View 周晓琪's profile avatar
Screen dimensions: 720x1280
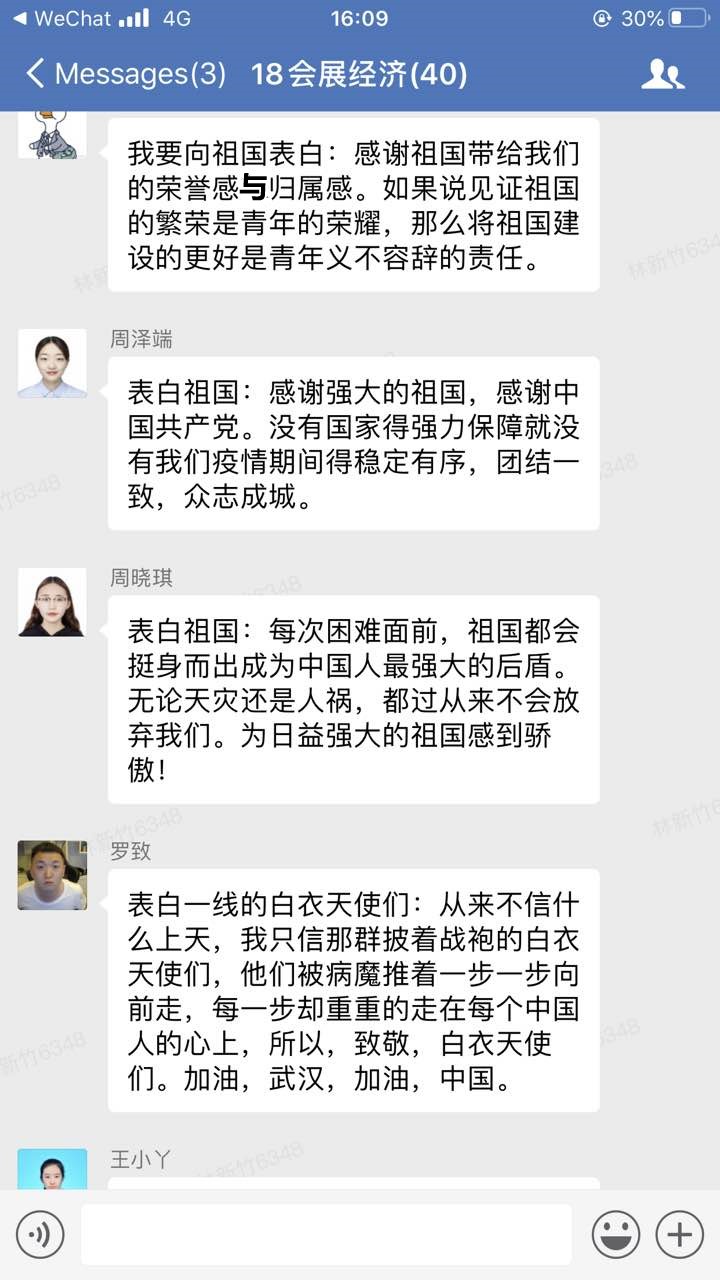point(52,603)
